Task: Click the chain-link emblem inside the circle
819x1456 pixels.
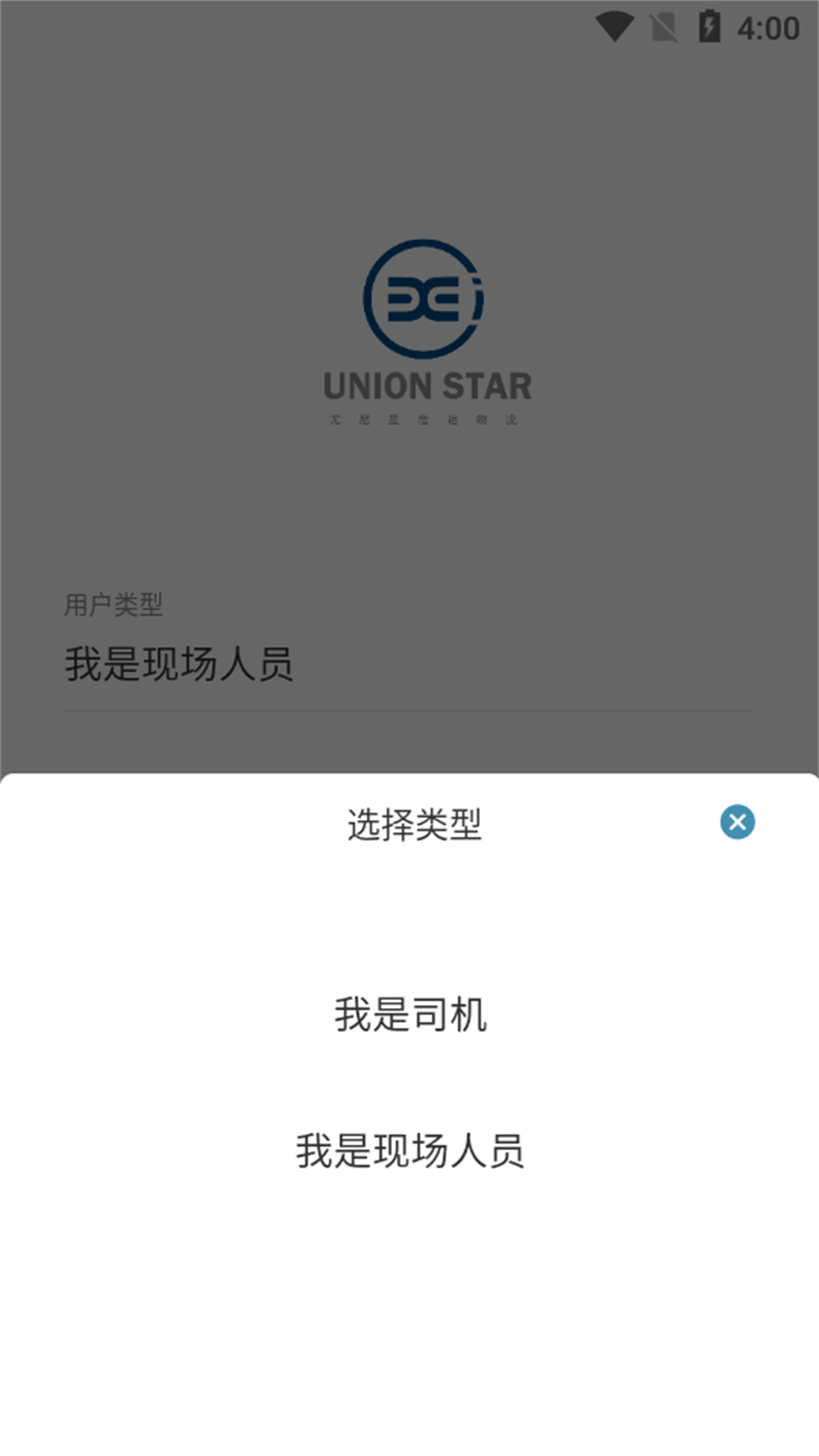Action: click(423, 300)
